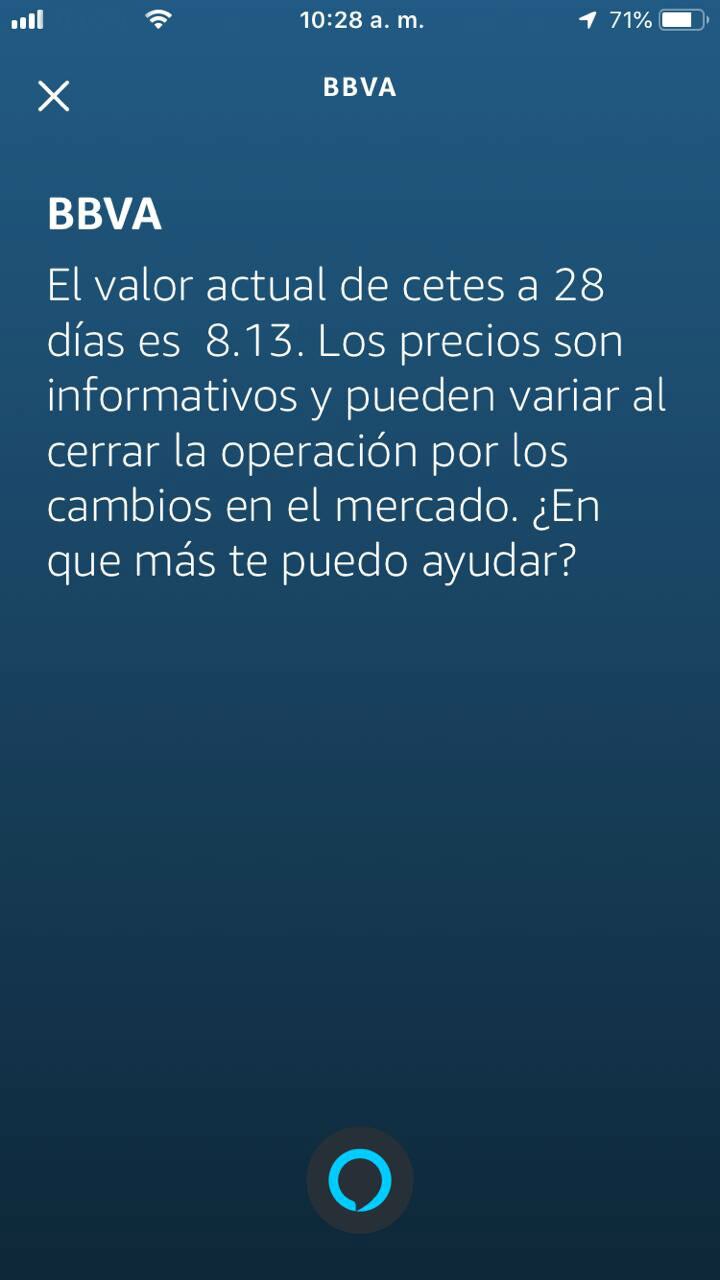Viewport: 720px width, 1280px height.
Task: Tap the Alexa voice button
Action: pos(360,1180)
